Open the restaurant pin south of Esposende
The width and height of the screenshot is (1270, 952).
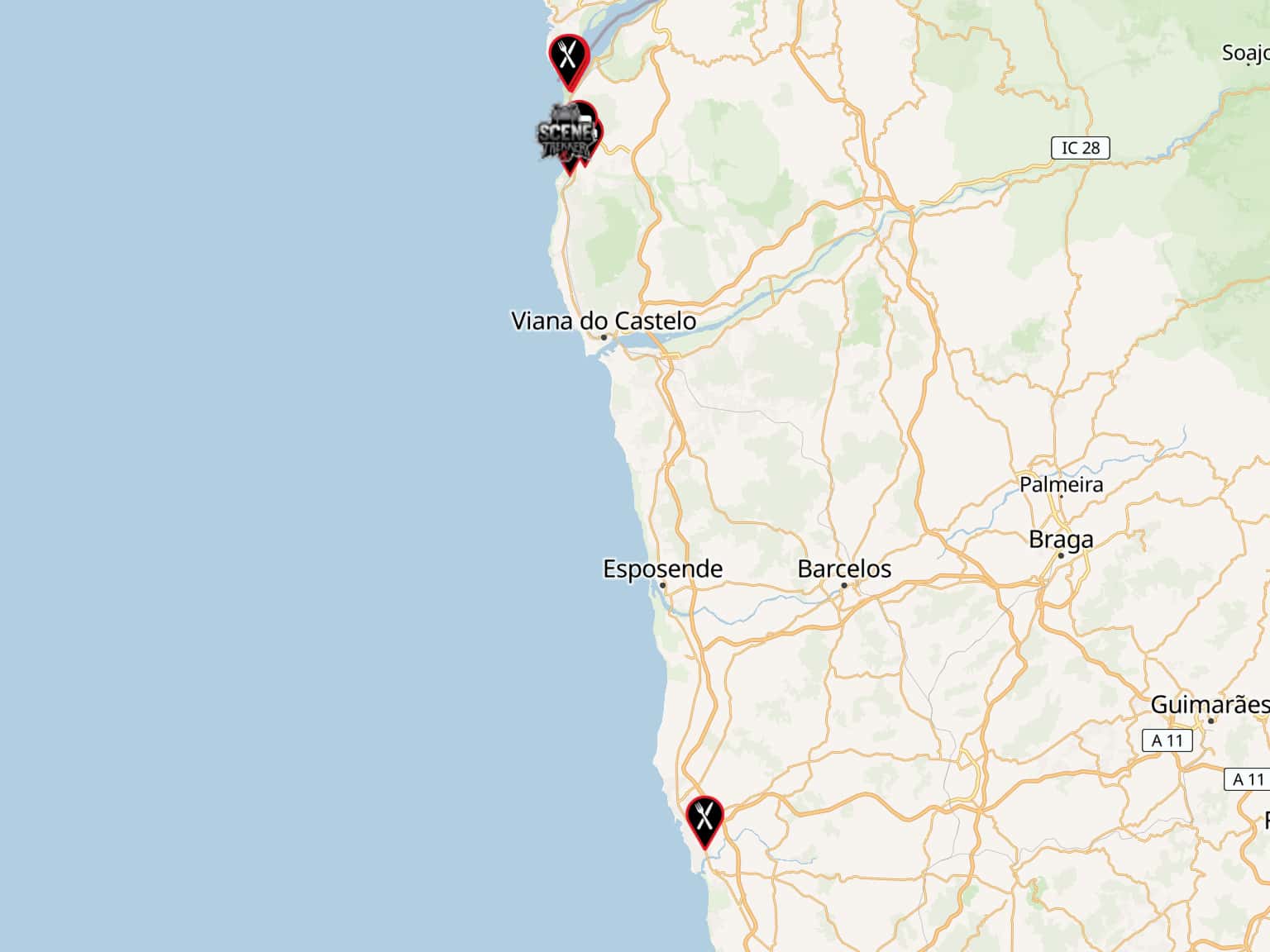[x=704, y=818]
